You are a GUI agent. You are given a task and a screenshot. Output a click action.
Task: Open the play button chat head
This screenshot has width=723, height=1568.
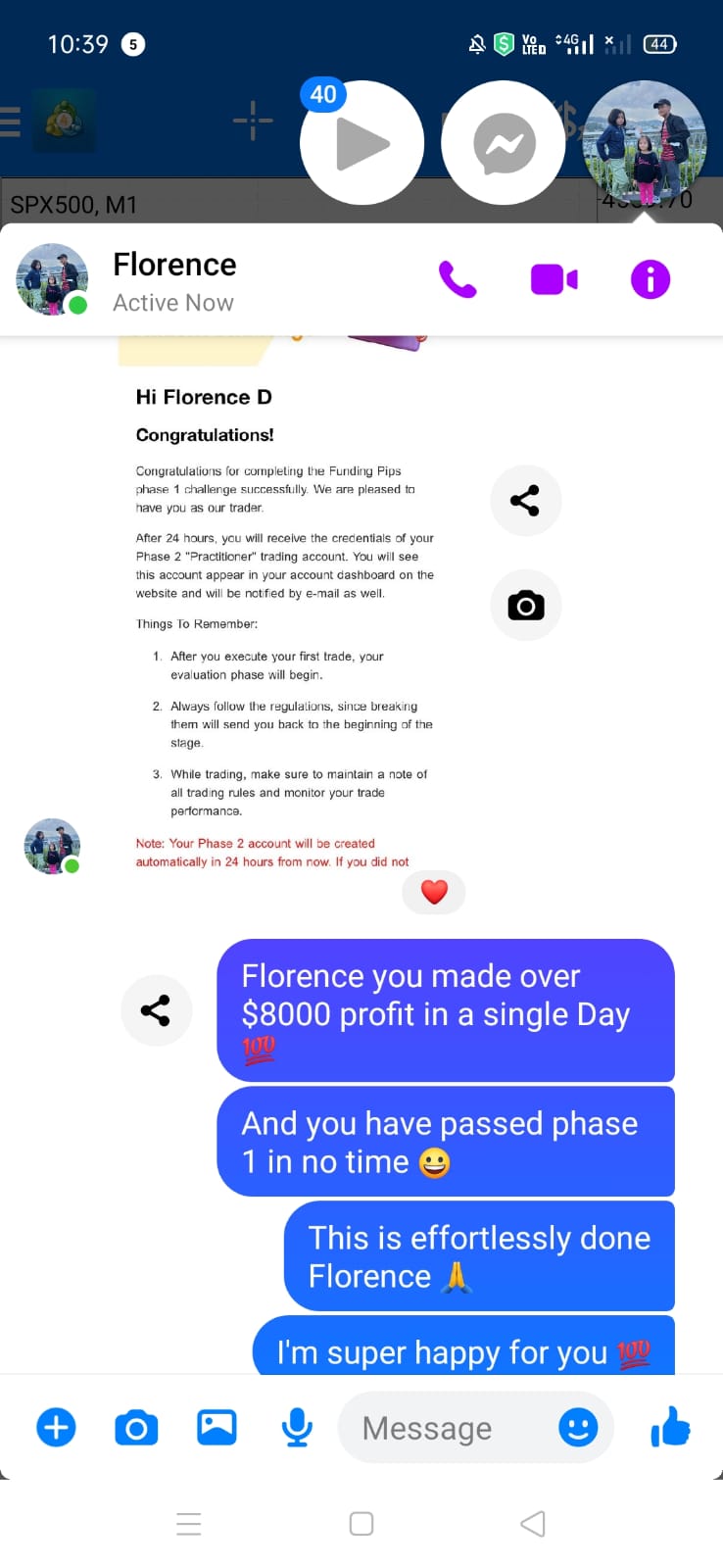tap(361, 143)
